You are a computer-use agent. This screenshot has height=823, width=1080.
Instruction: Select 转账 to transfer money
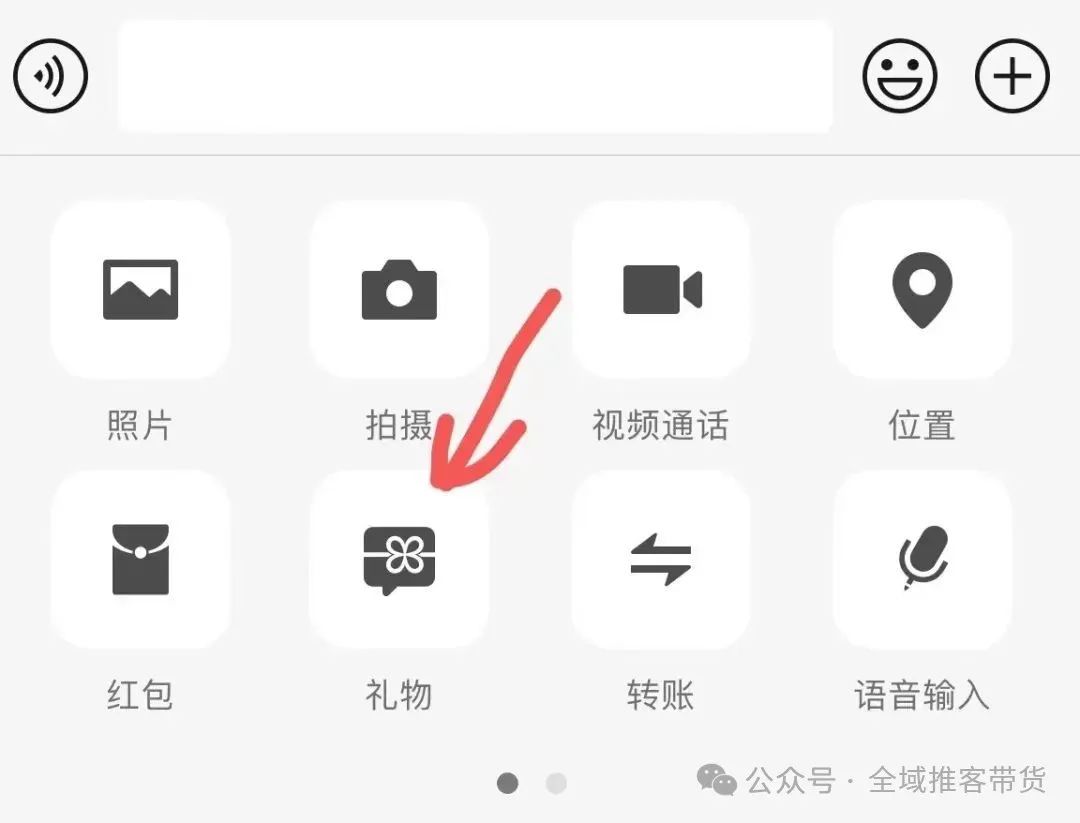pyautogui.click(x=661, y=560)
